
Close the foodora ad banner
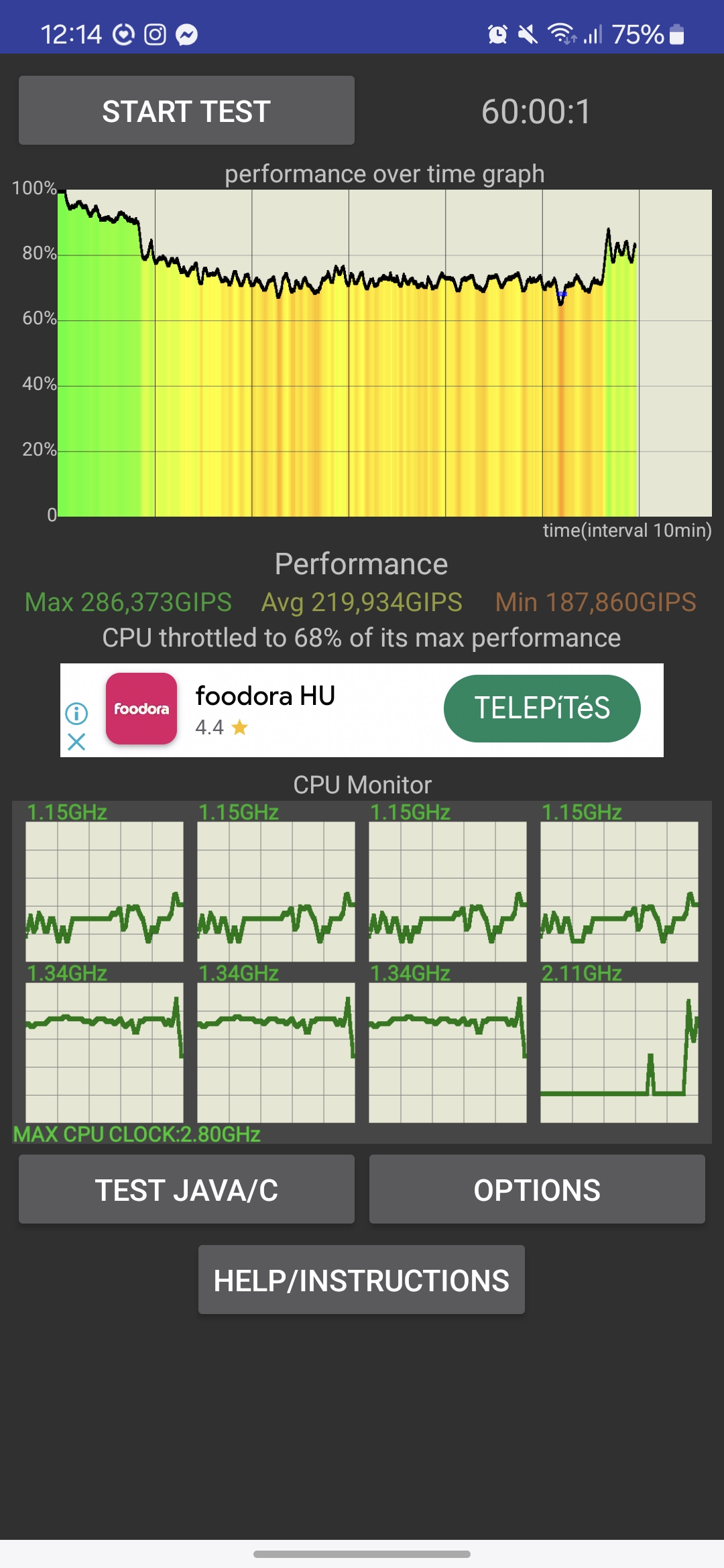(76, 742)
